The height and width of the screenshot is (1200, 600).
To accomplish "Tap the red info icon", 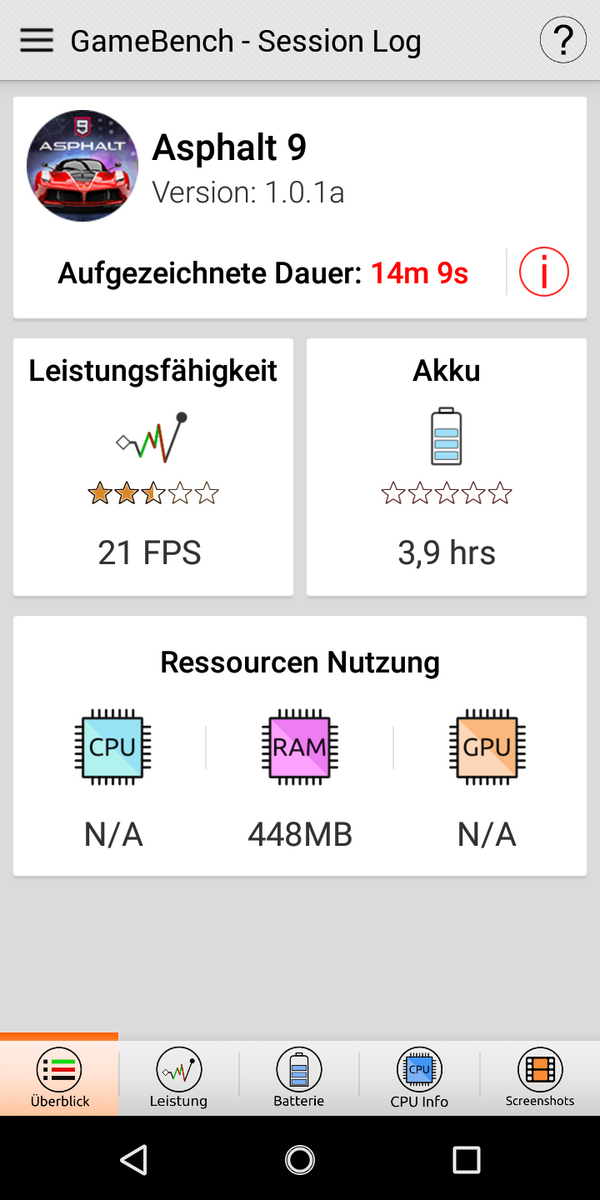I will point(544,272).
